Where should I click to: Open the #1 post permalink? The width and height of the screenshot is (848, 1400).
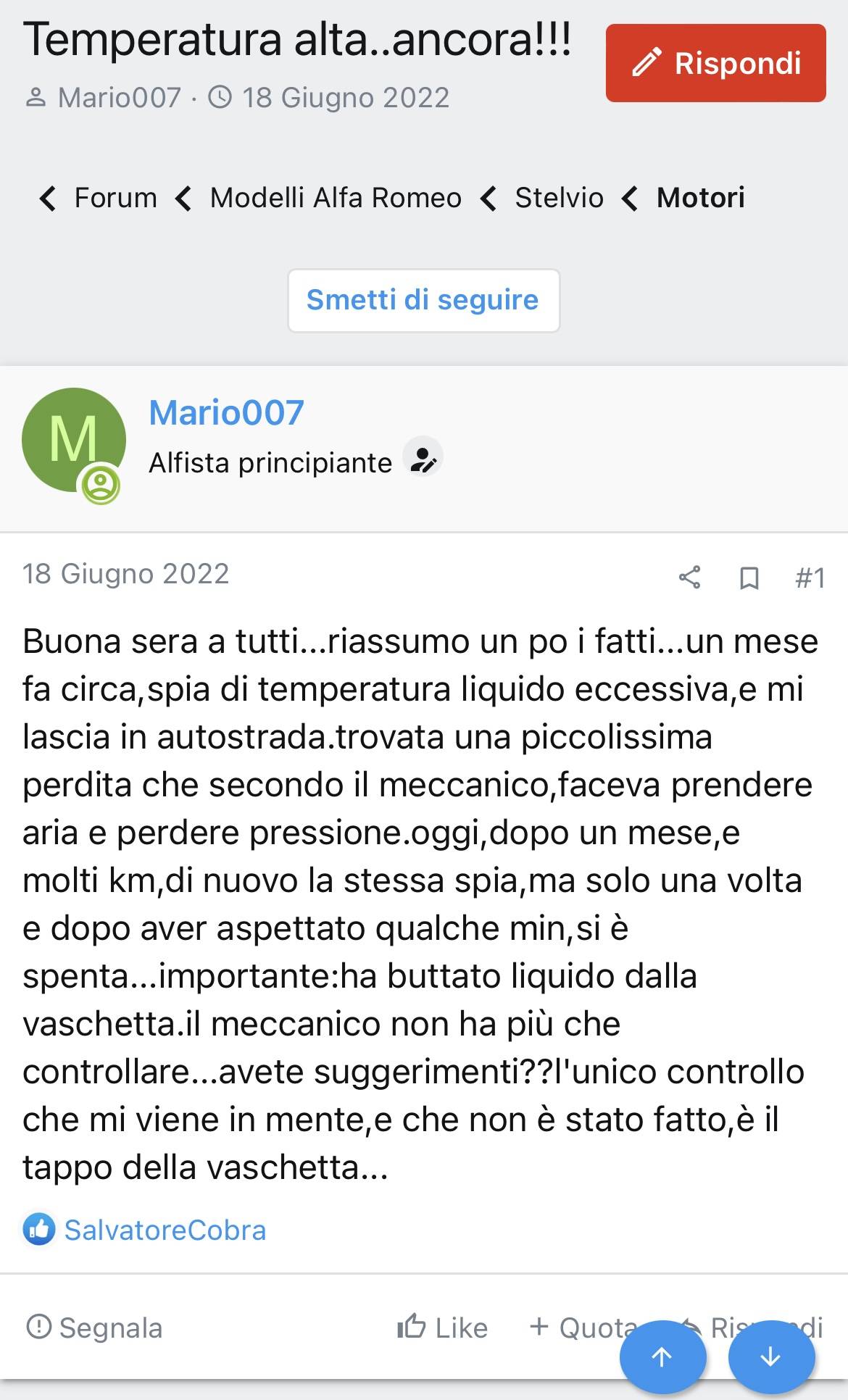[x=810, y=578]
